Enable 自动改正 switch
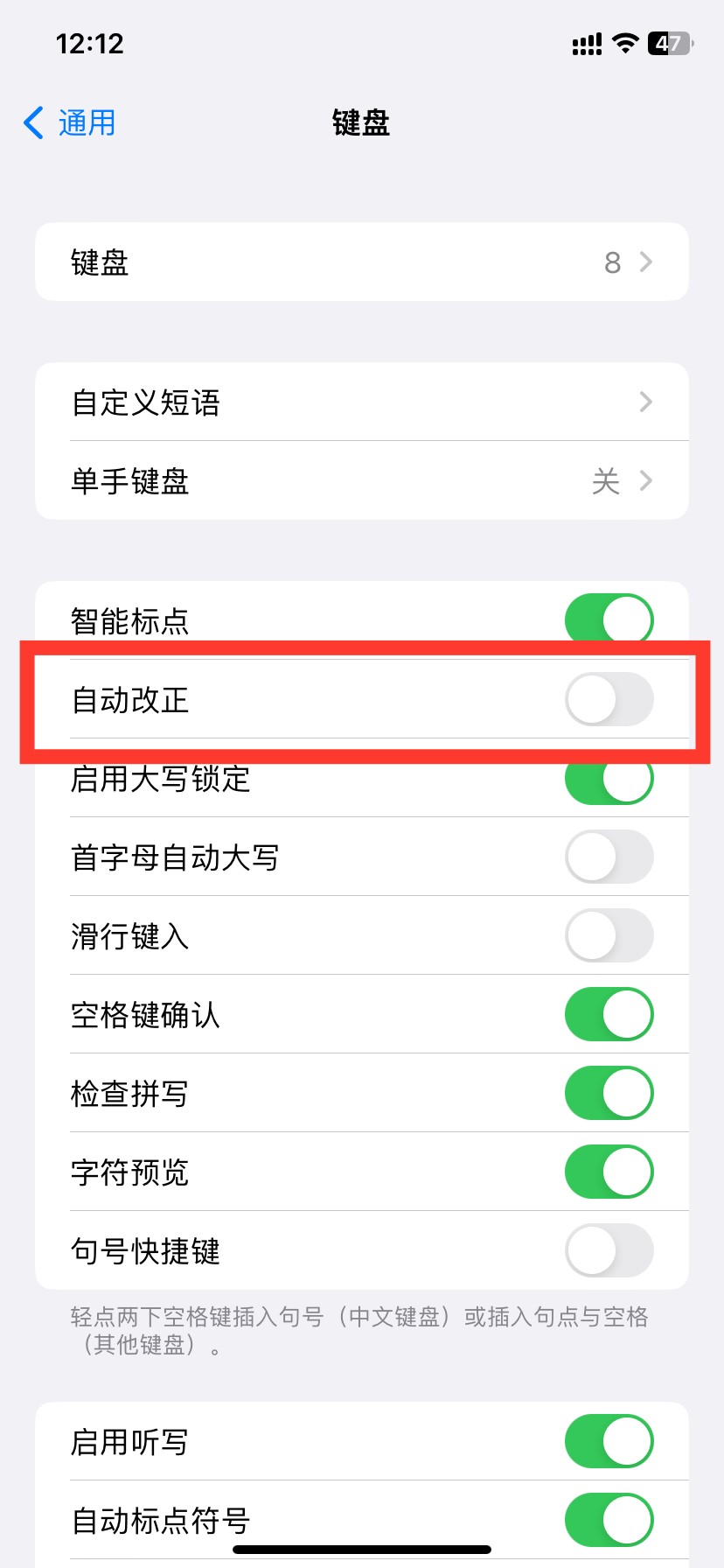The width and height of the screenshot is (724, 1568). [609, 699]
